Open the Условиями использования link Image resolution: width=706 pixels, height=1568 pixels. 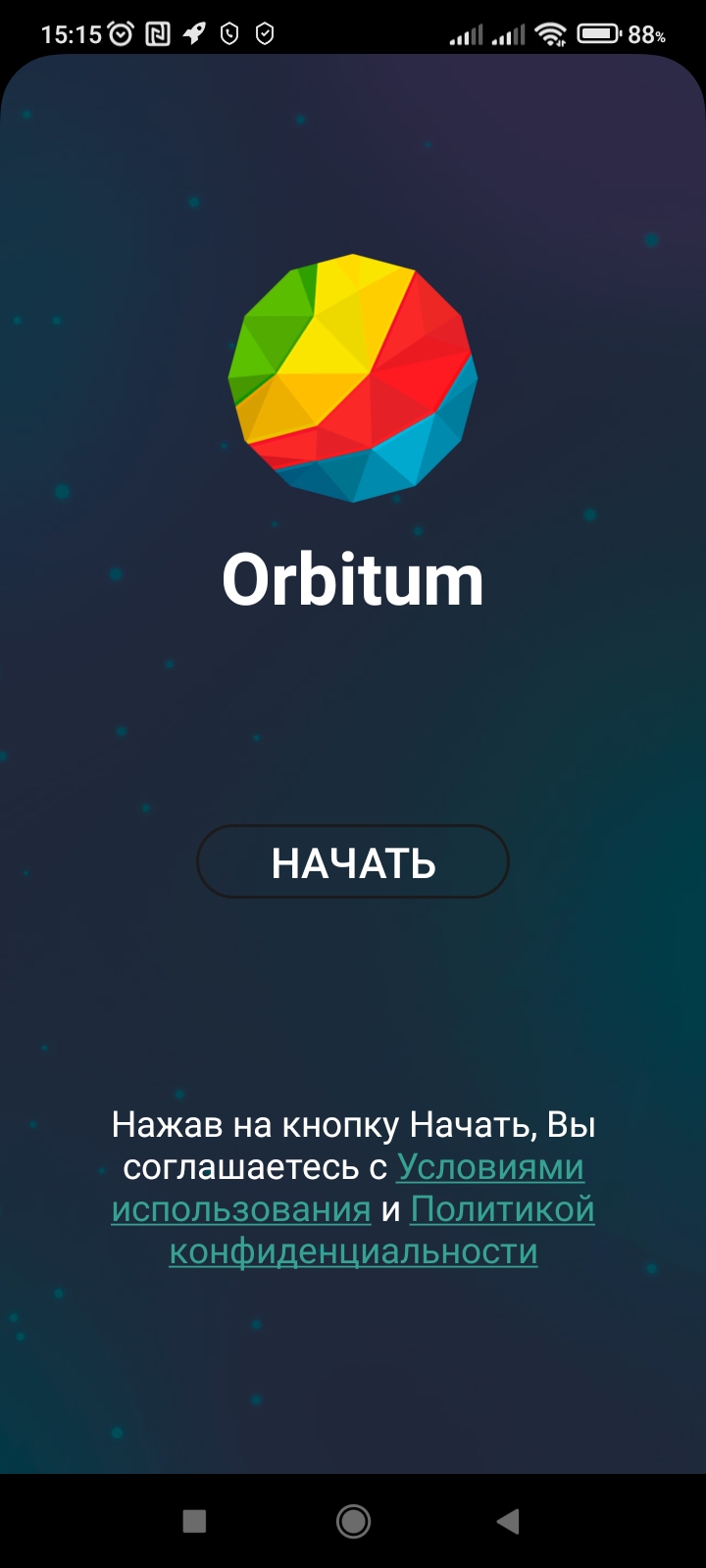[490, 1167]
